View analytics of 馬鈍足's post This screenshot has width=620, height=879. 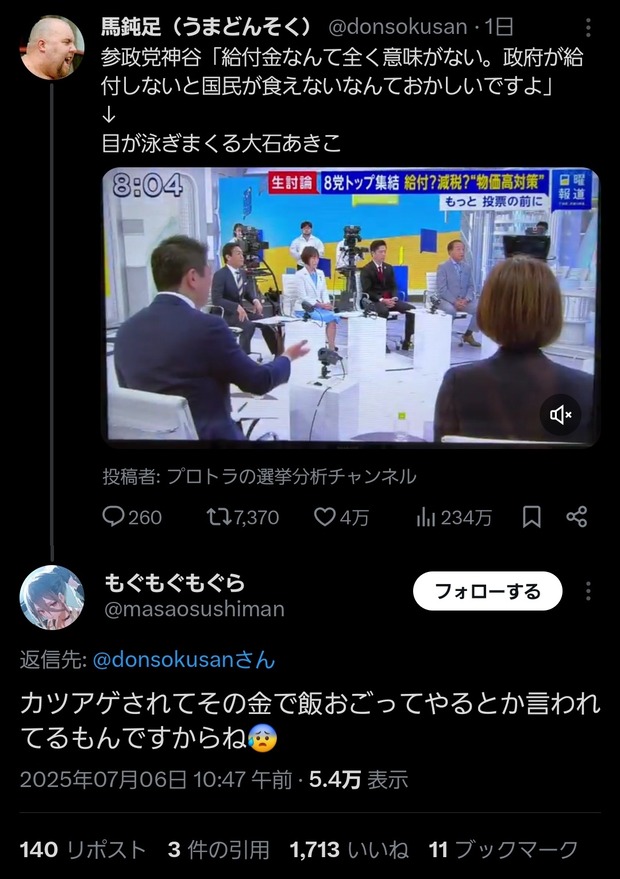[x=426, y=517]
